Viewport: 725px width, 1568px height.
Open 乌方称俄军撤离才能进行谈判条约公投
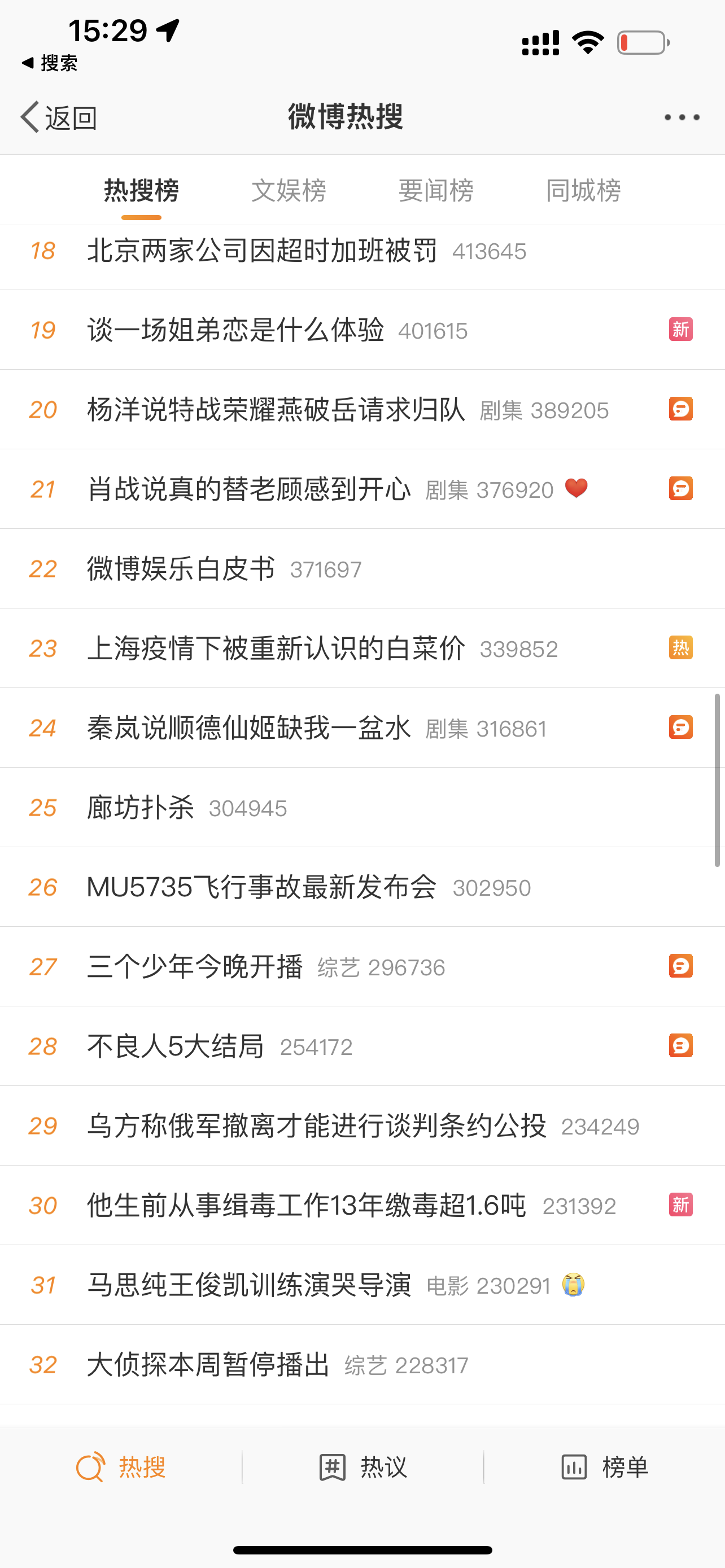[x=362, y=1126]
